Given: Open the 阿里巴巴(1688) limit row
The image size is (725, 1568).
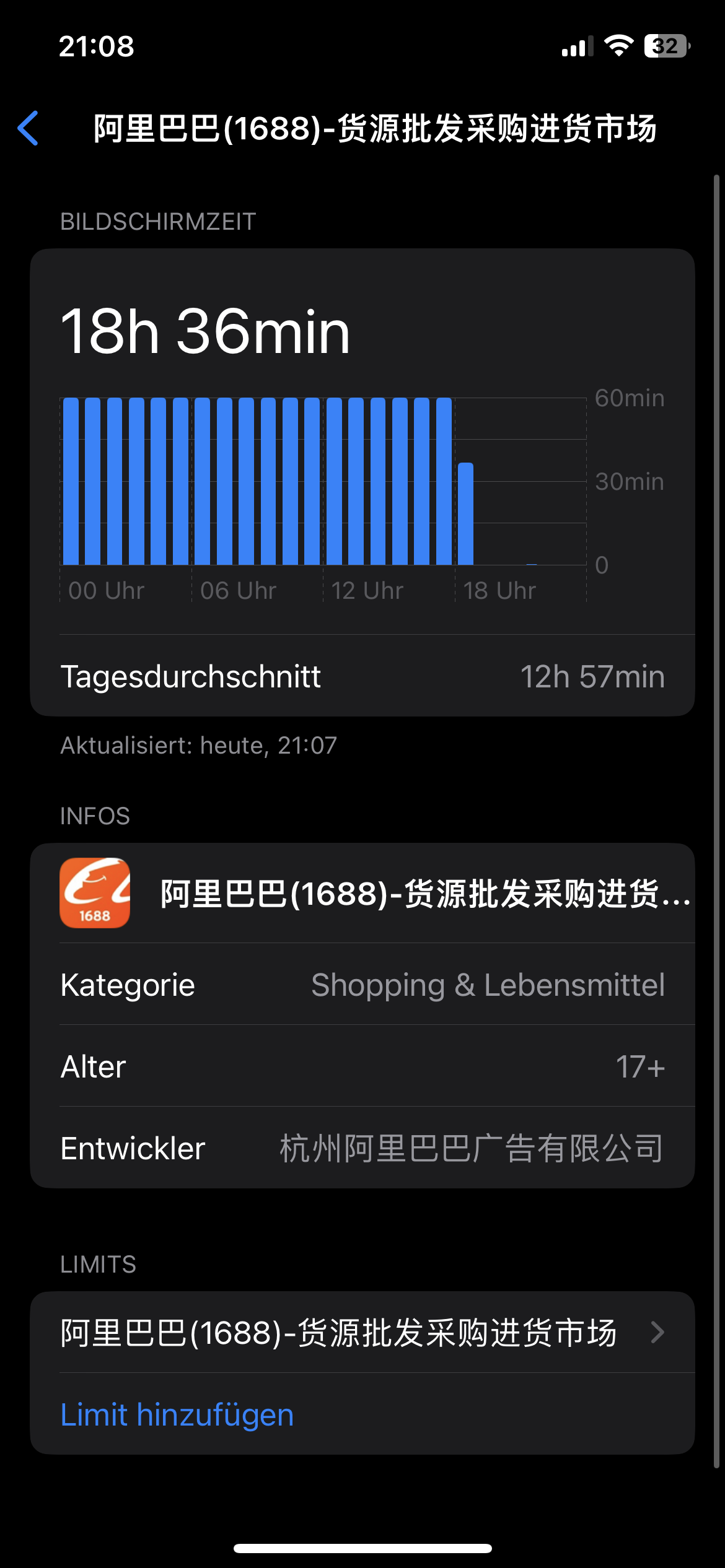Looking at the screenshot, I should tap(362, 1333).
